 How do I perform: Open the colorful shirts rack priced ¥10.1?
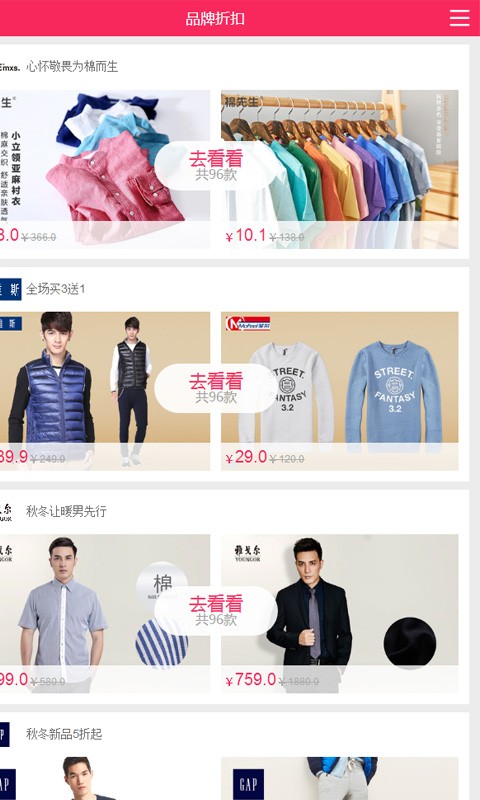[340, 169]
